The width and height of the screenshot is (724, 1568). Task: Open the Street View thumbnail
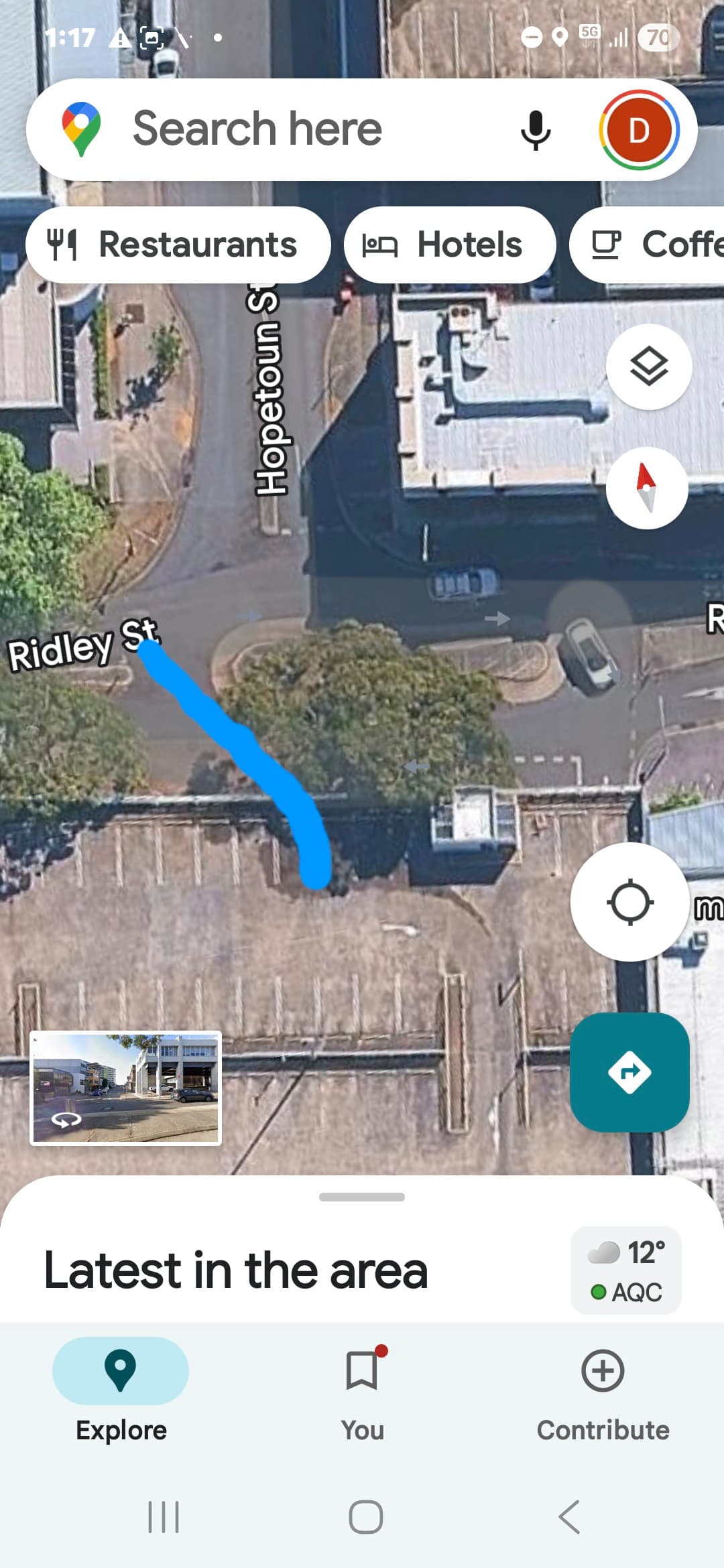click(x=125, y=1088)
